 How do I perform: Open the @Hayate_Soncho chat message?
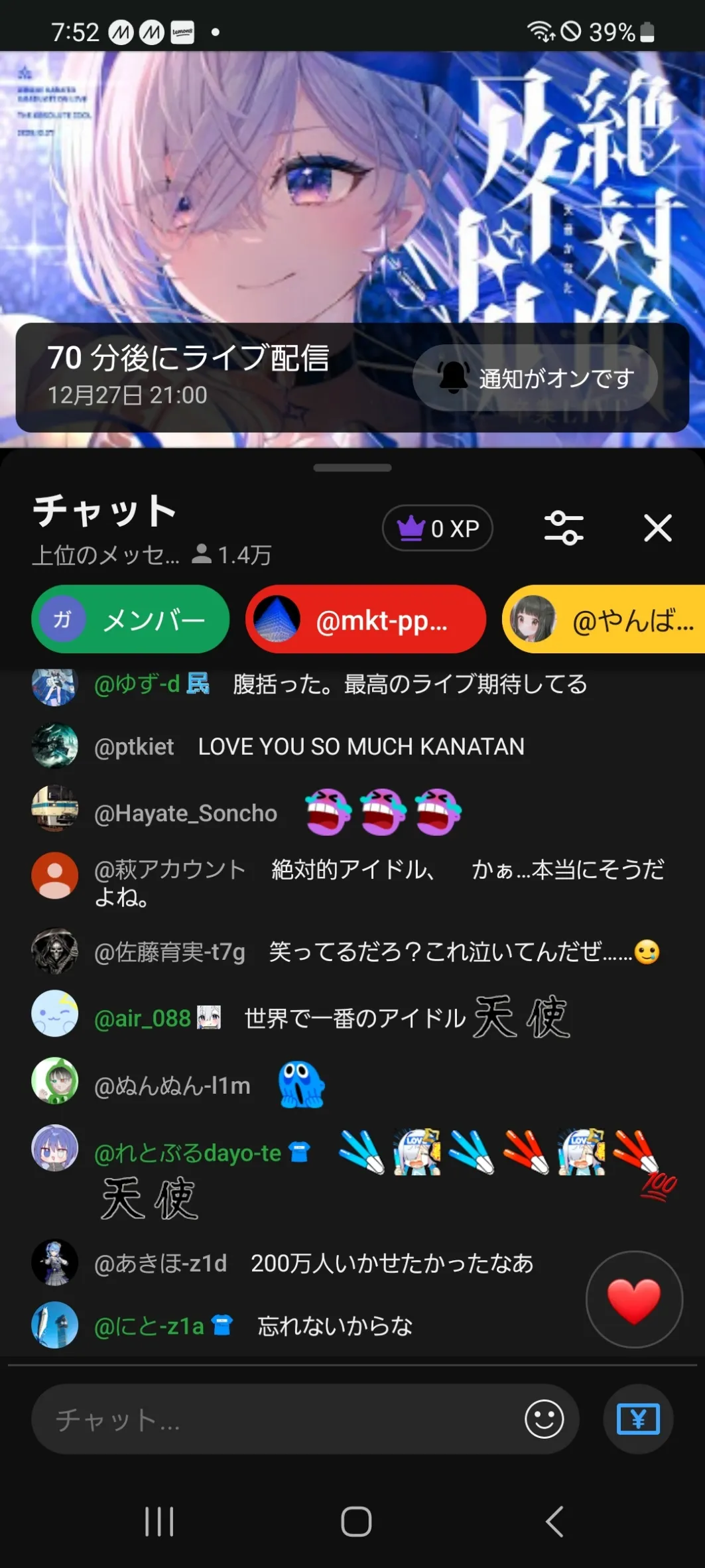[x=279, y=813]
